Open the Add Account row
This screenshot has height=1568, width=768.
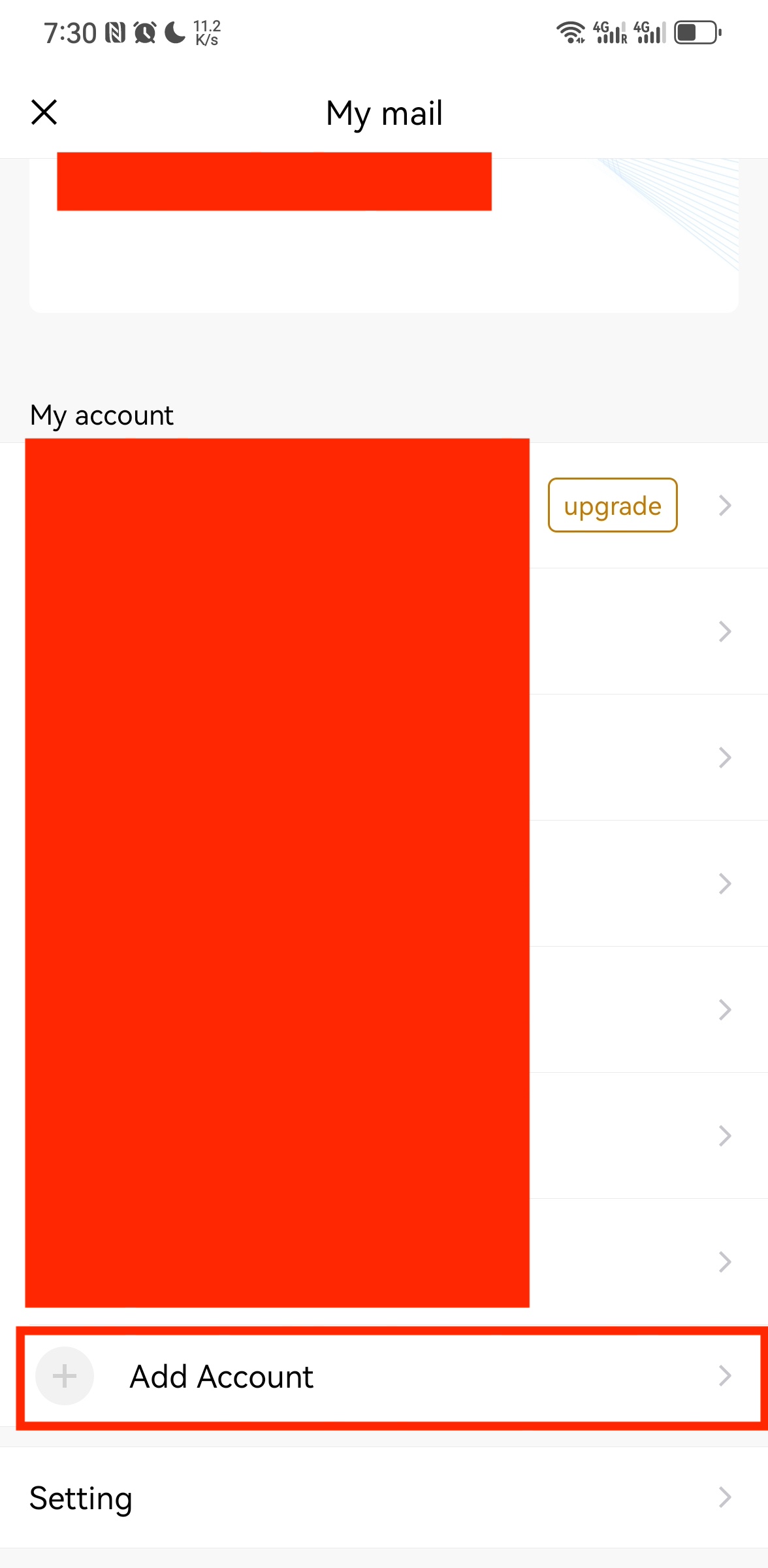coord(392,1377)
